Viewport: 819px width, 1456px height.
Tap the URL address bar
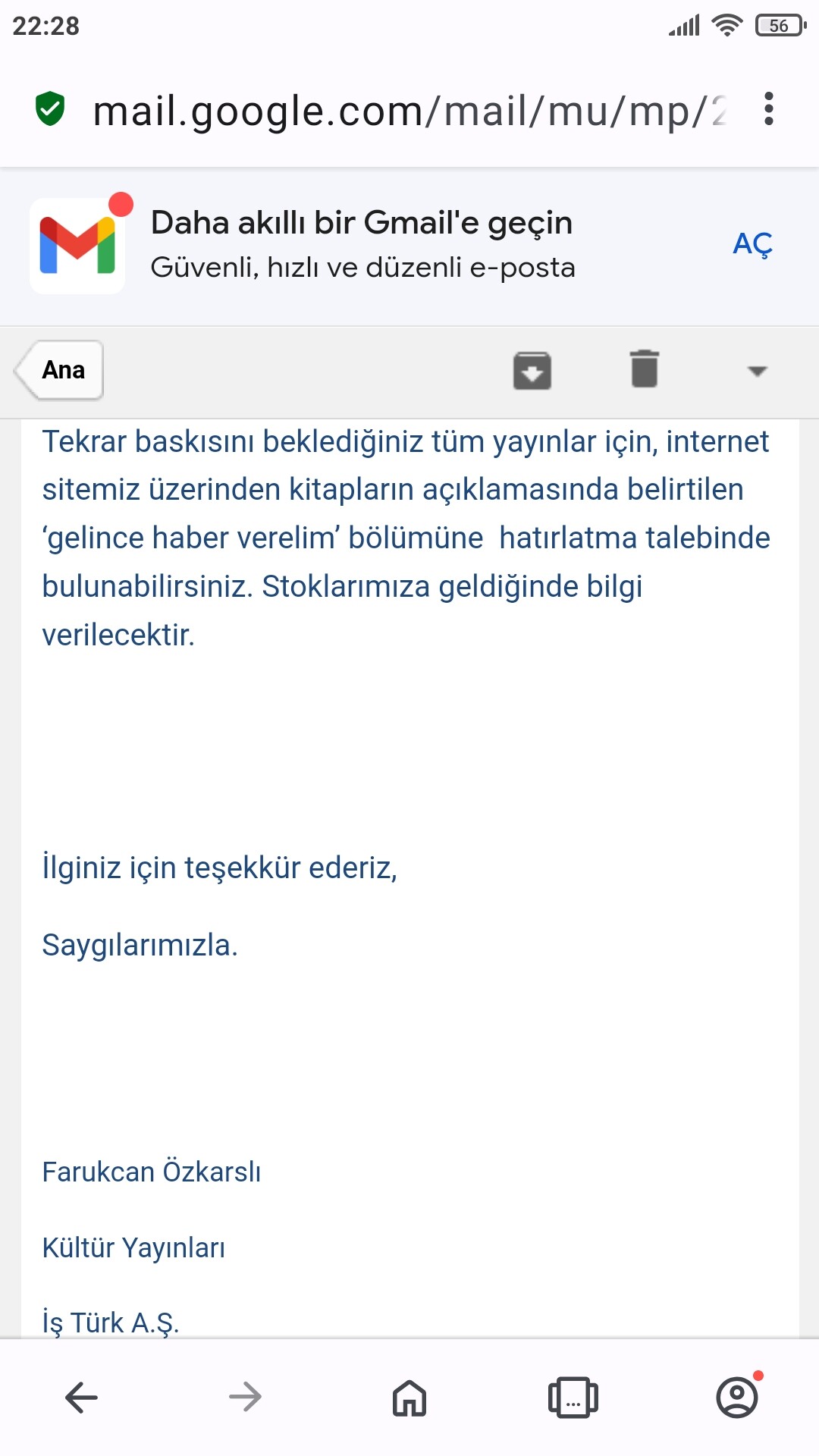click(409, 111)
